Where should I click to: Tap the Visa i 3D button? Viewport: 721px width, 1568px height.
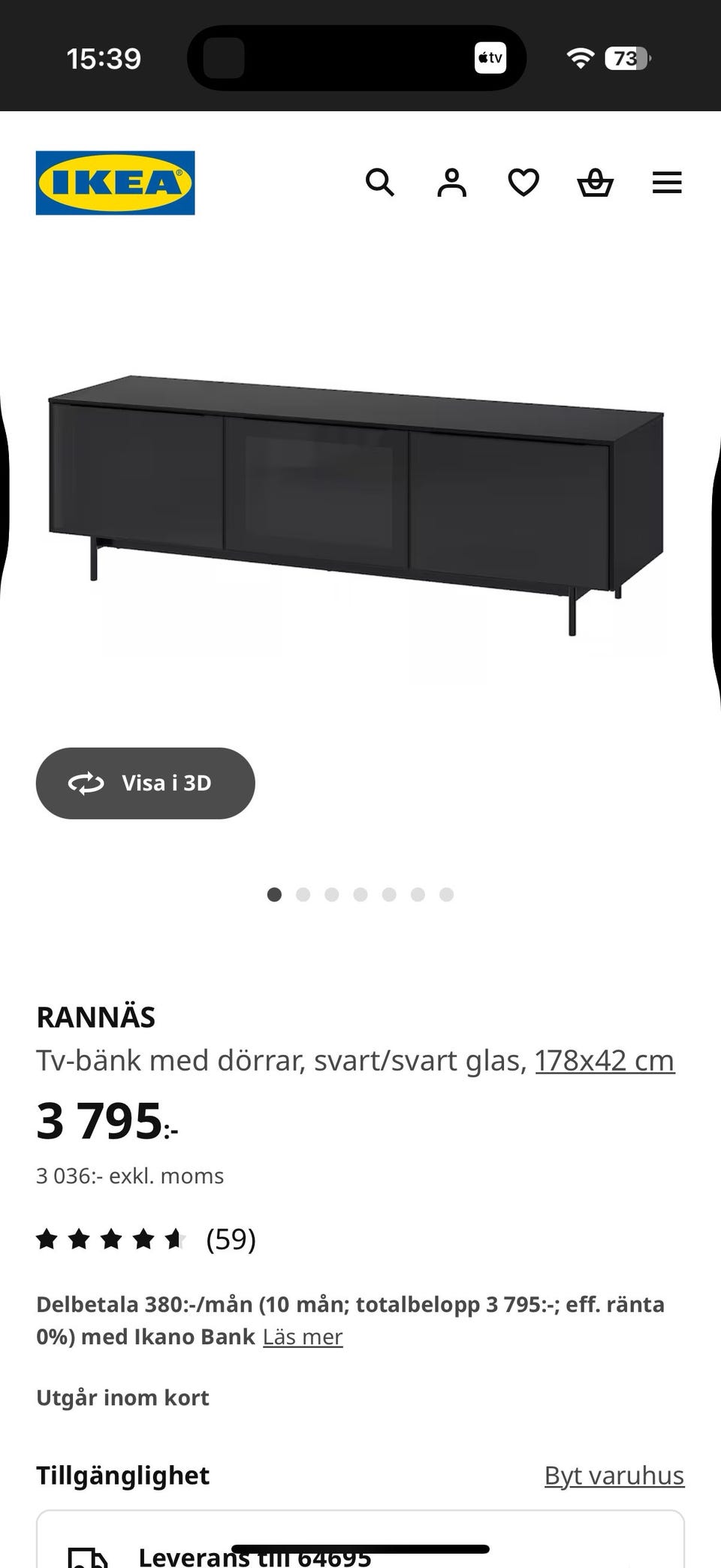(x=146, y=783)
